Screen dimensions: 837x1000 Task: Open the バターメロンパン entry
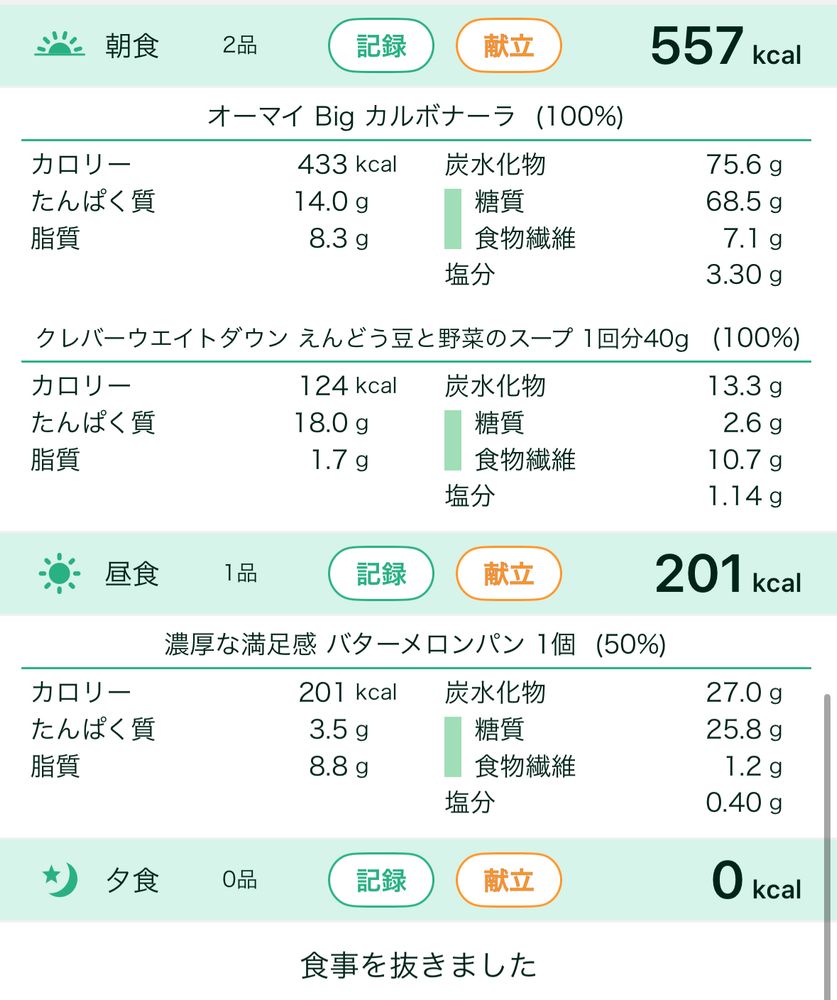415,645
